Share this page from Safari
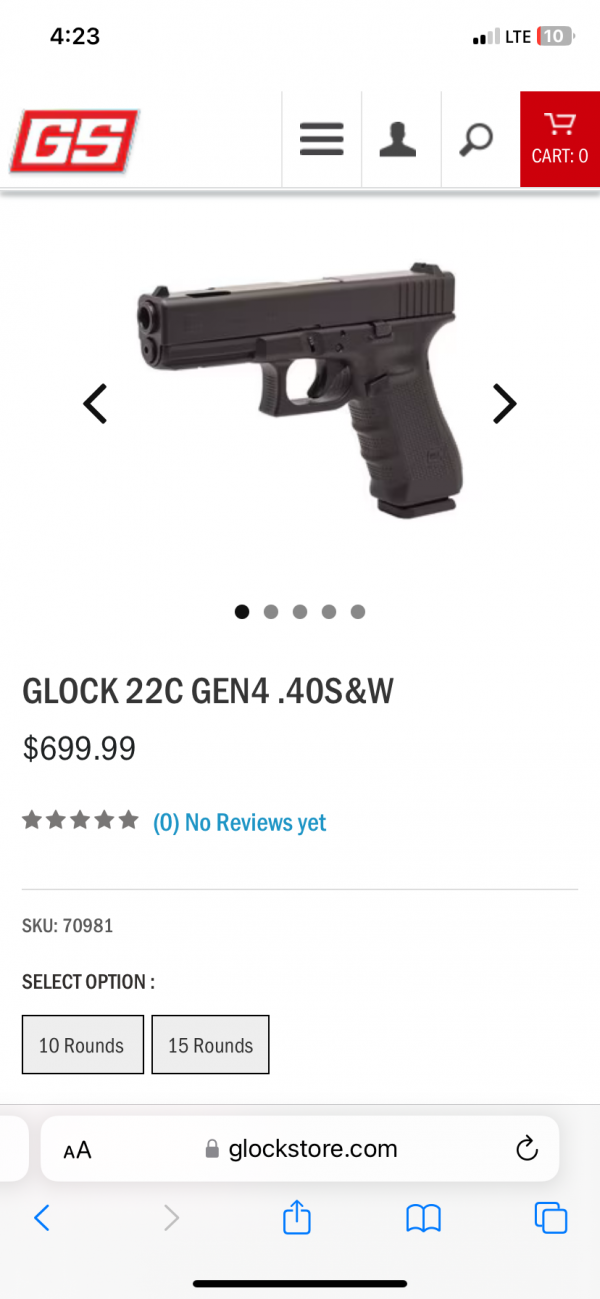 [x=297, y=1217]
